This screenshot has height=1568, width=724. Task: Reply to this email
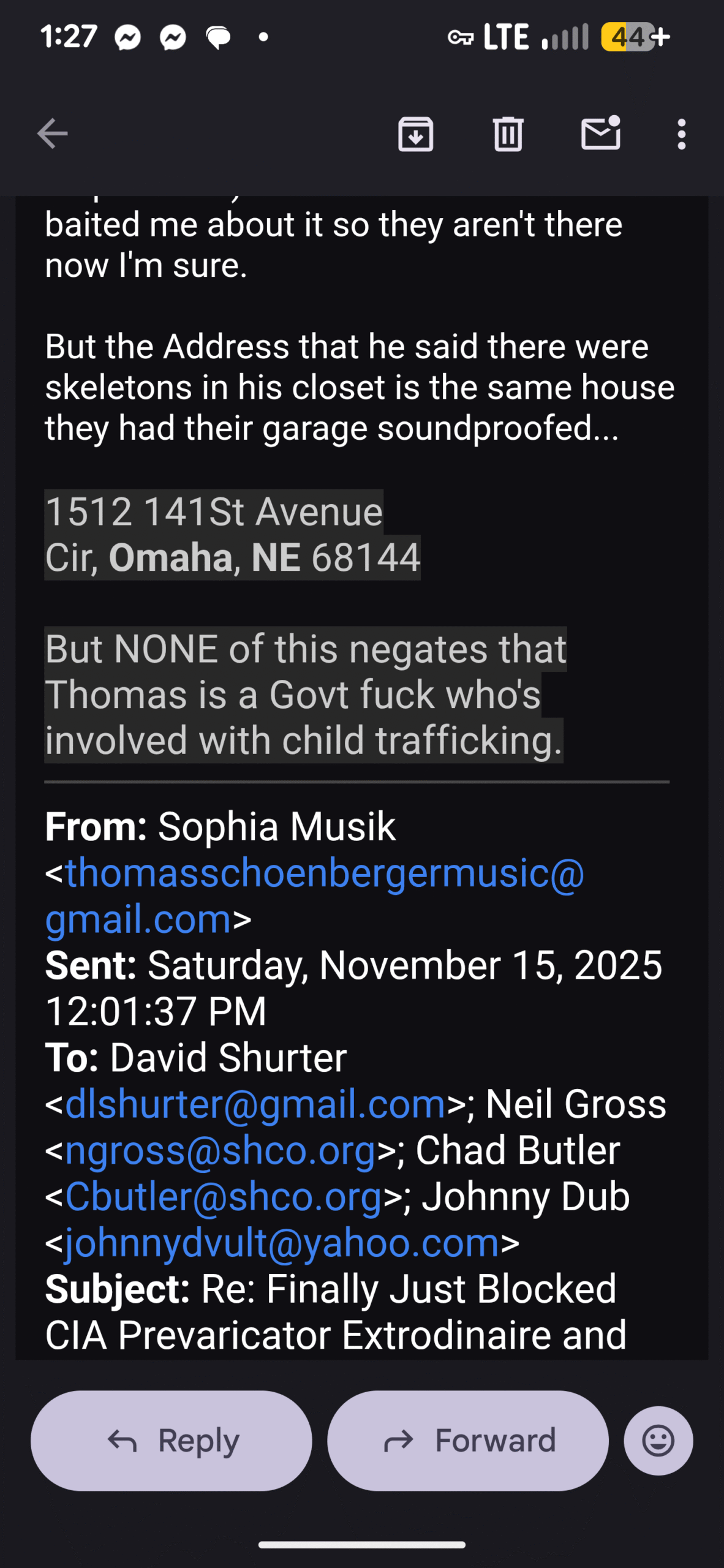(172, 1441)
